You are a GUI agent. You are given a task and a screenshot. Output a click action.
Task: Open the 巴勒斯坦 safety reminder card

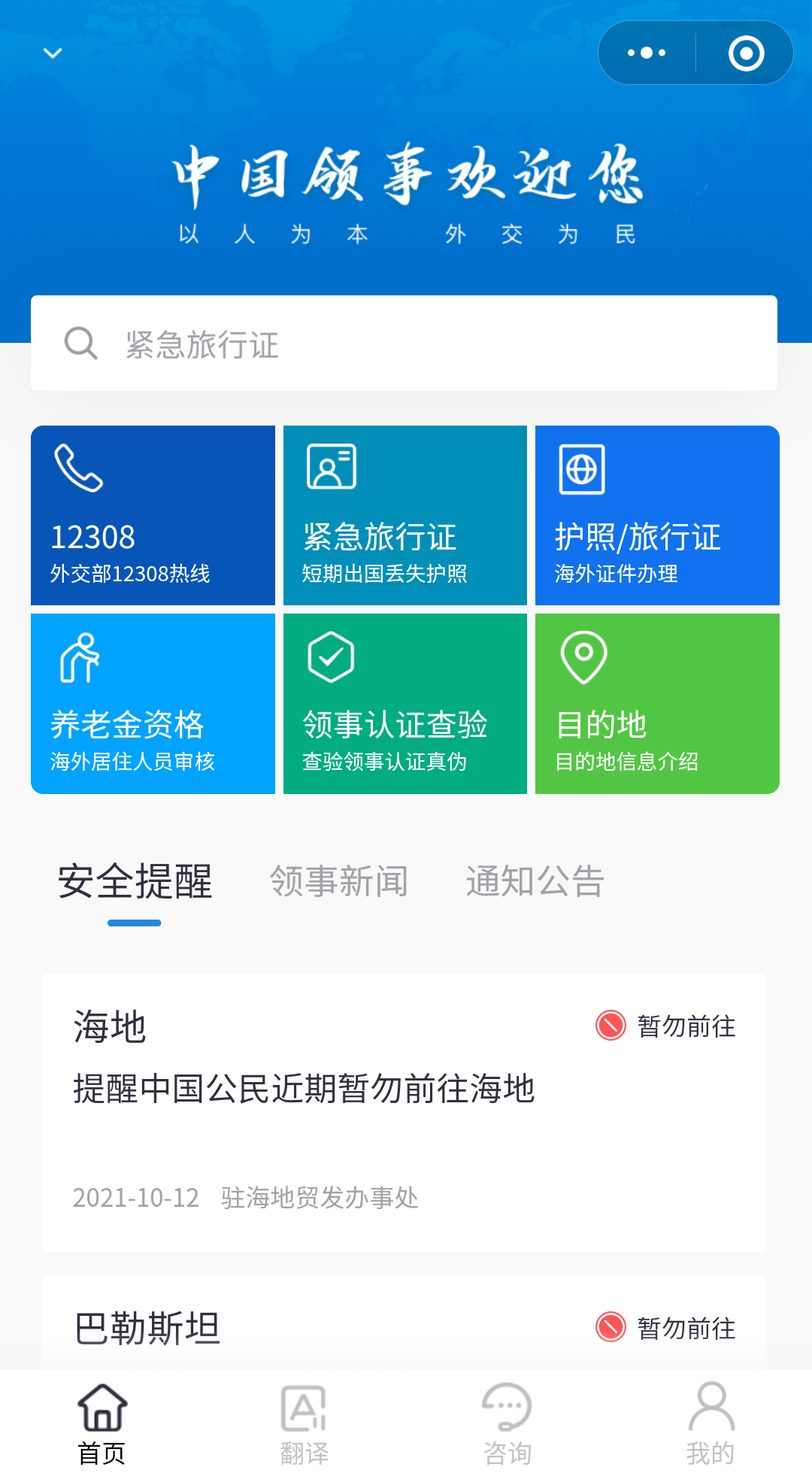tap(404, 1322)
